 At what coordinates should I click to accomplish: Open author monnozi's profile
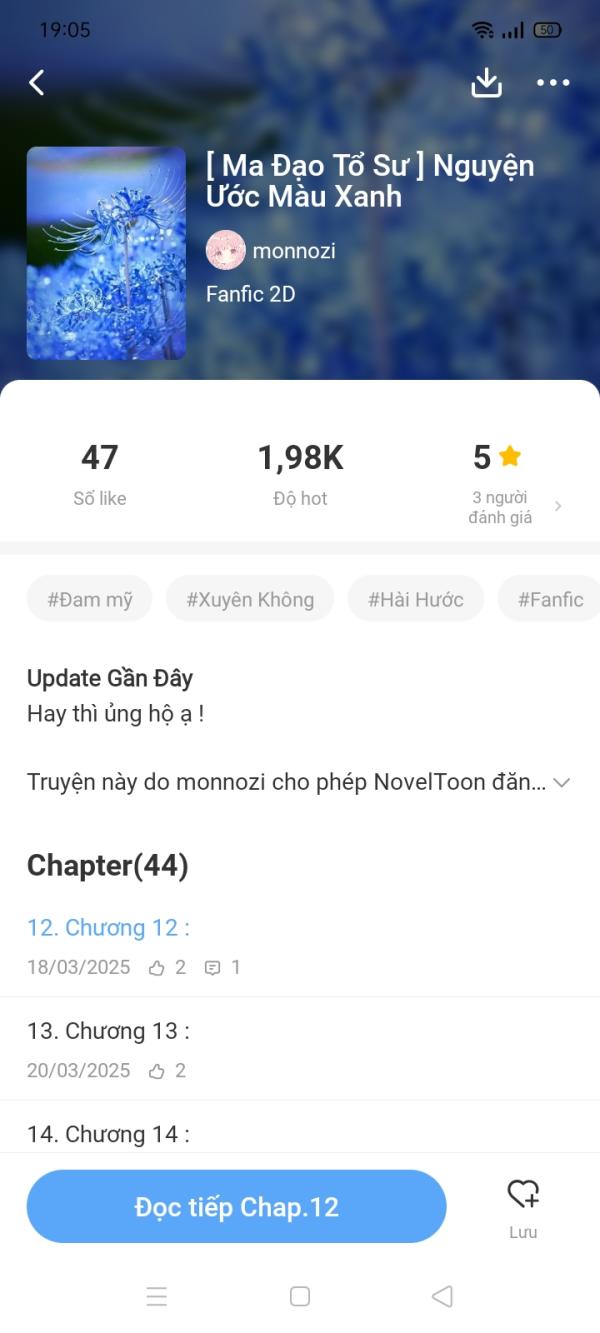271,251
